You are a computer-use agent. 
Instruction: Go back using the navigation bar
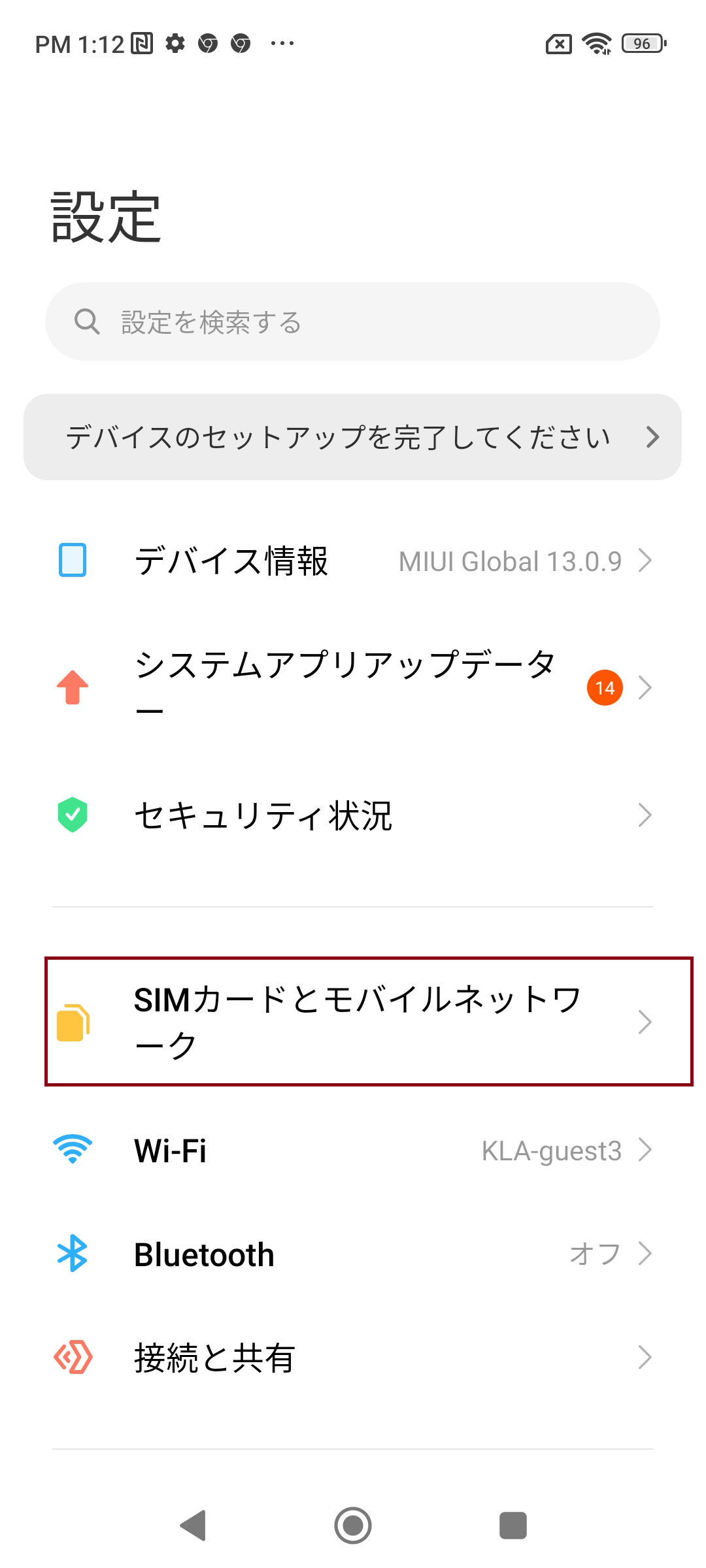pyautogui.click(x=193, y=1526)
